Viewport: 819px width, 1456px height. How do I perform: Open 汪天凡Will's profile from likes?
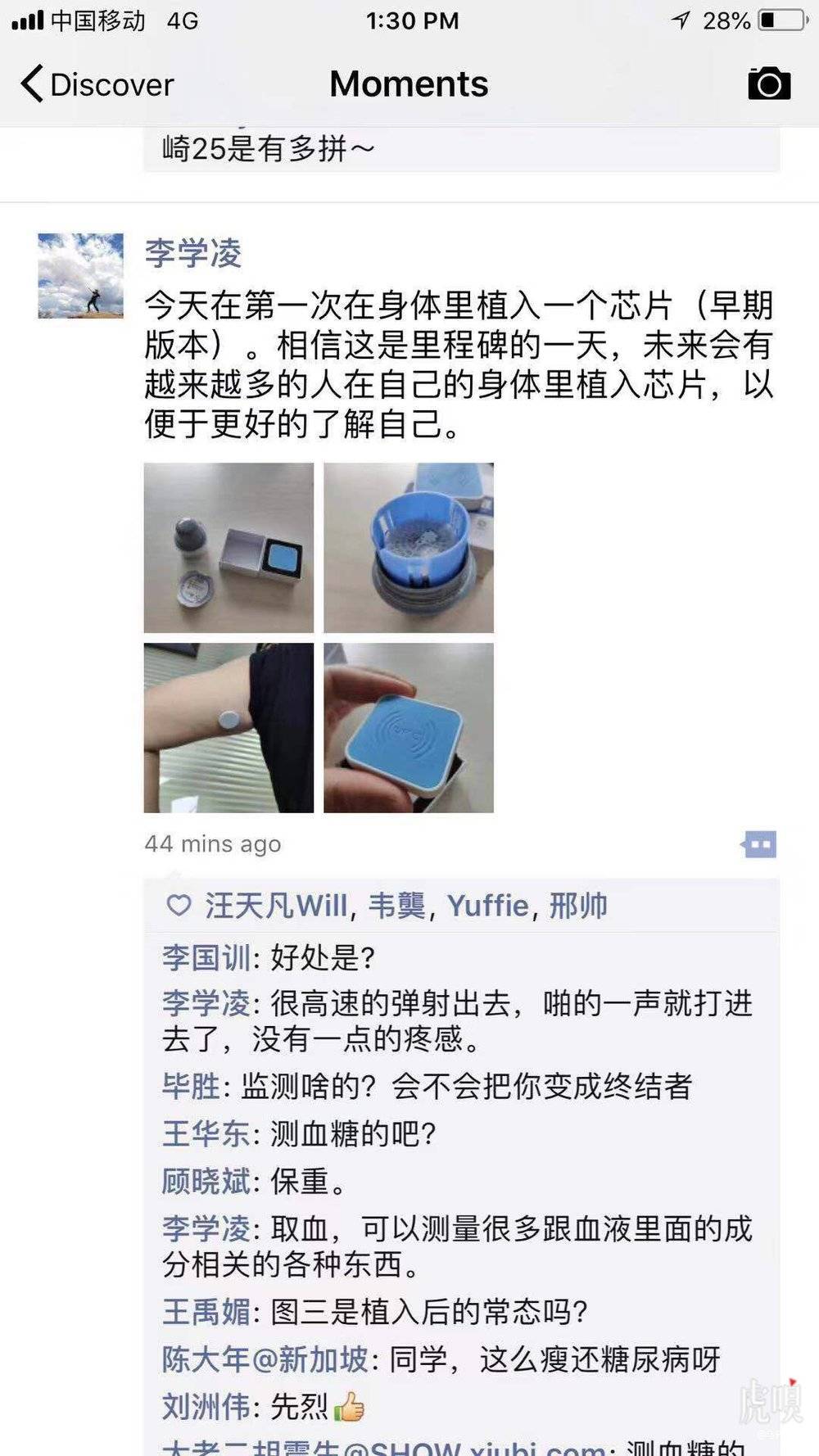coord(276,906)
